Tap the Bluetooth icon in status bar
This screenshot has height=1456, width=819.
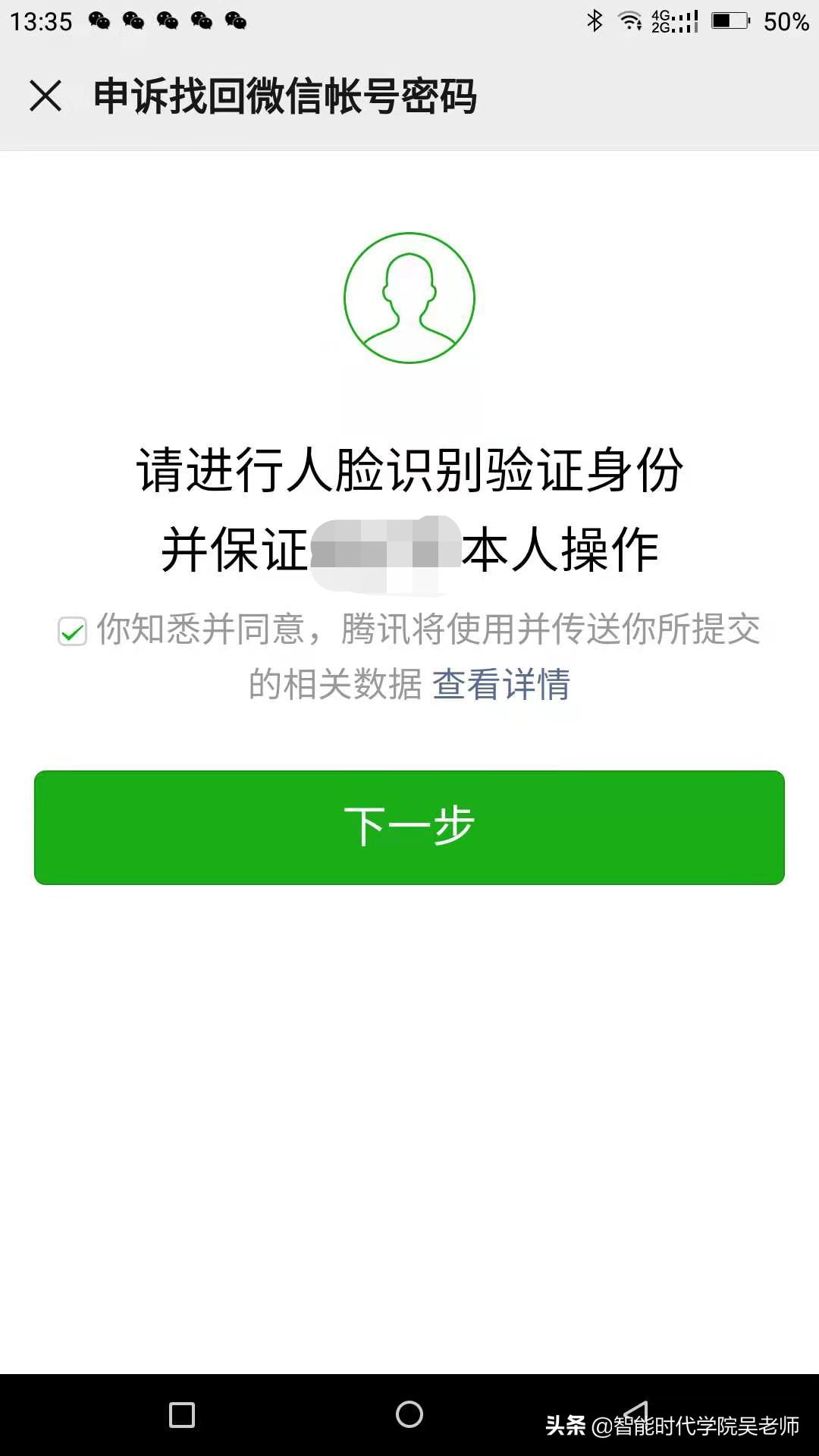594,20
